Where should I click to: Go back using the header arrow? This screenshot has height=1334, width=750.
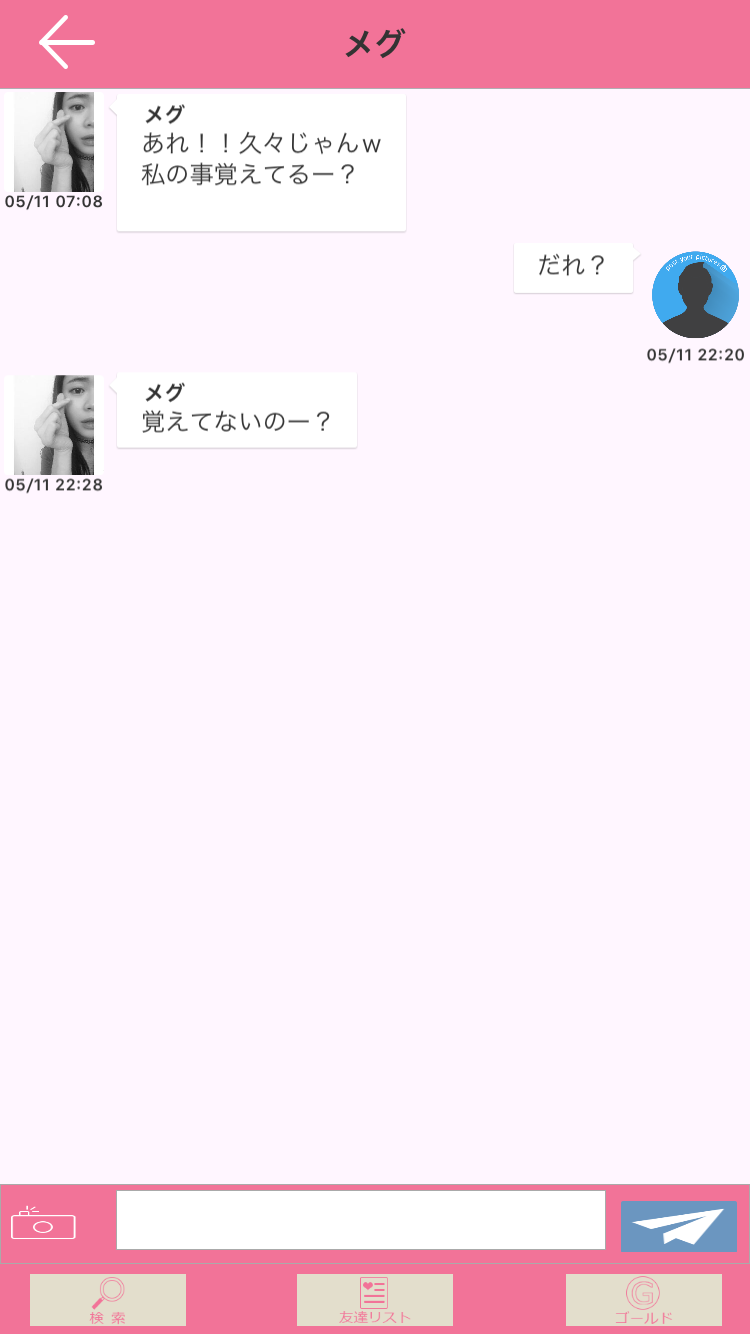pos(66,42)
